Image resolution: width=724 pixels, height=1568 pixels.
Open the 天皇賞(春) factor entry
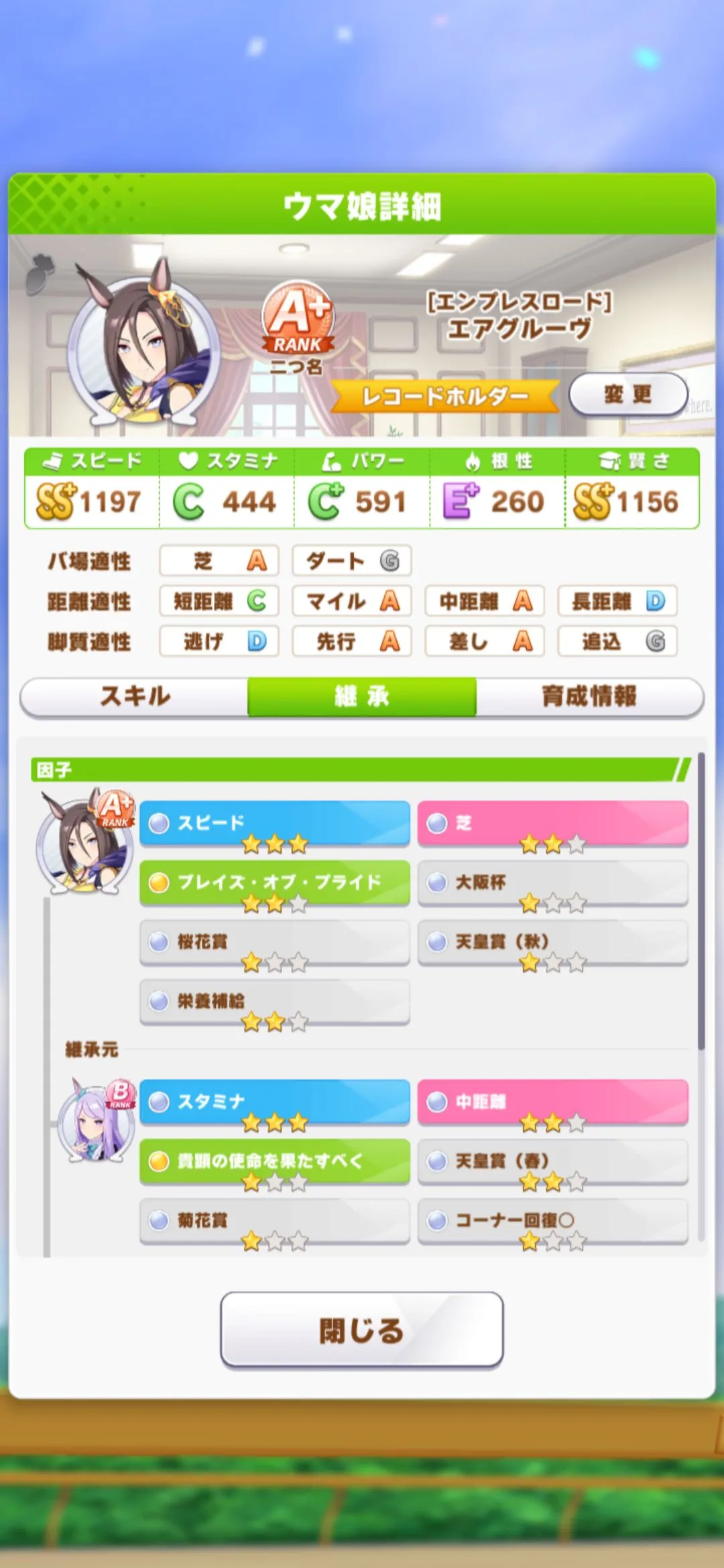[552, 1161]
